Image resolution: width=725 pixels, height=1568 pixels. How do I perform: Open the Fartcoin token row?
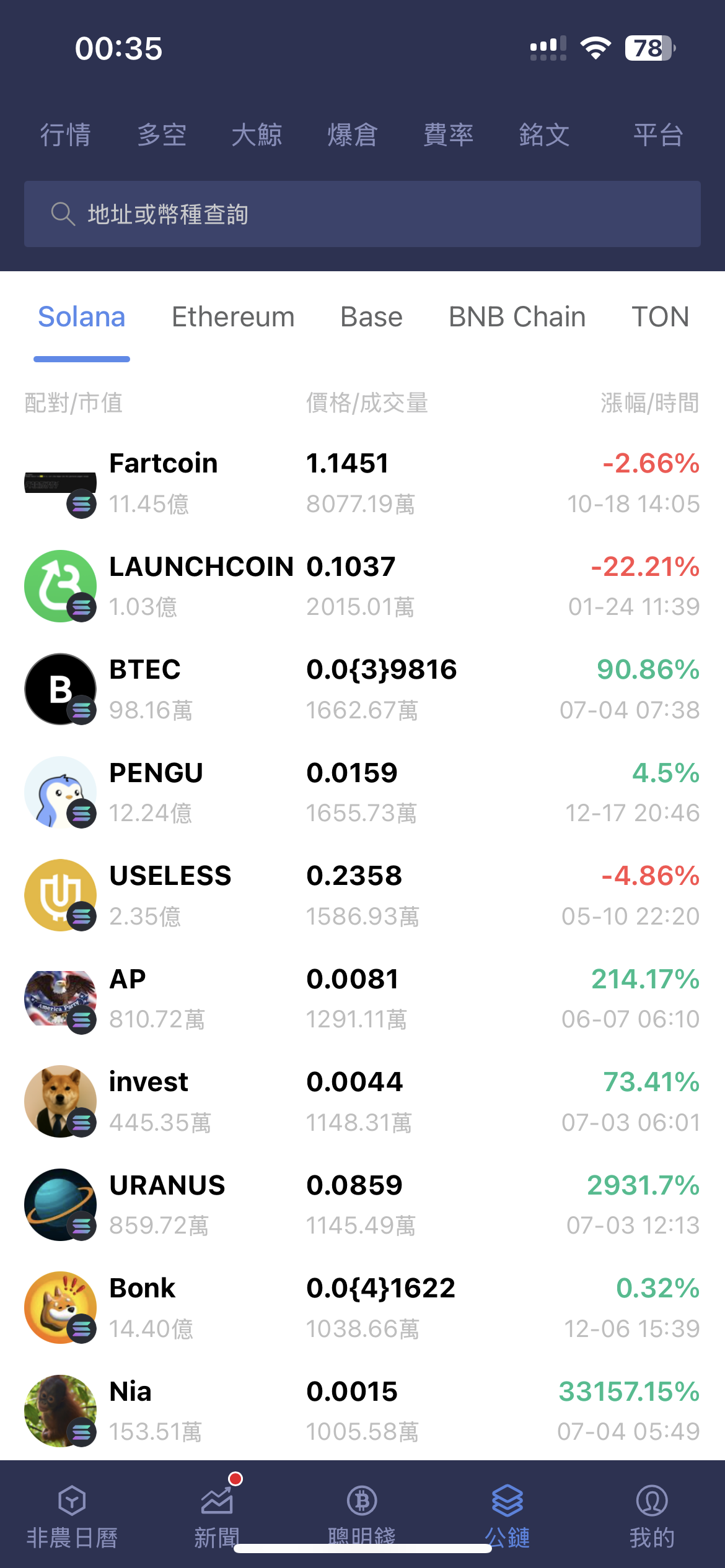362,483
